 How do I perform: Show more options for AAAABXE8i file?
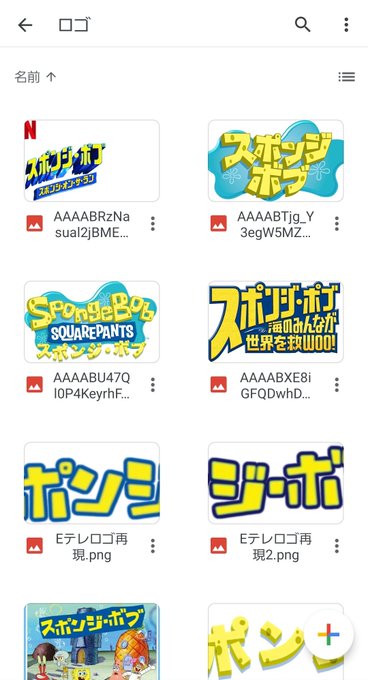tap(337, 385)
